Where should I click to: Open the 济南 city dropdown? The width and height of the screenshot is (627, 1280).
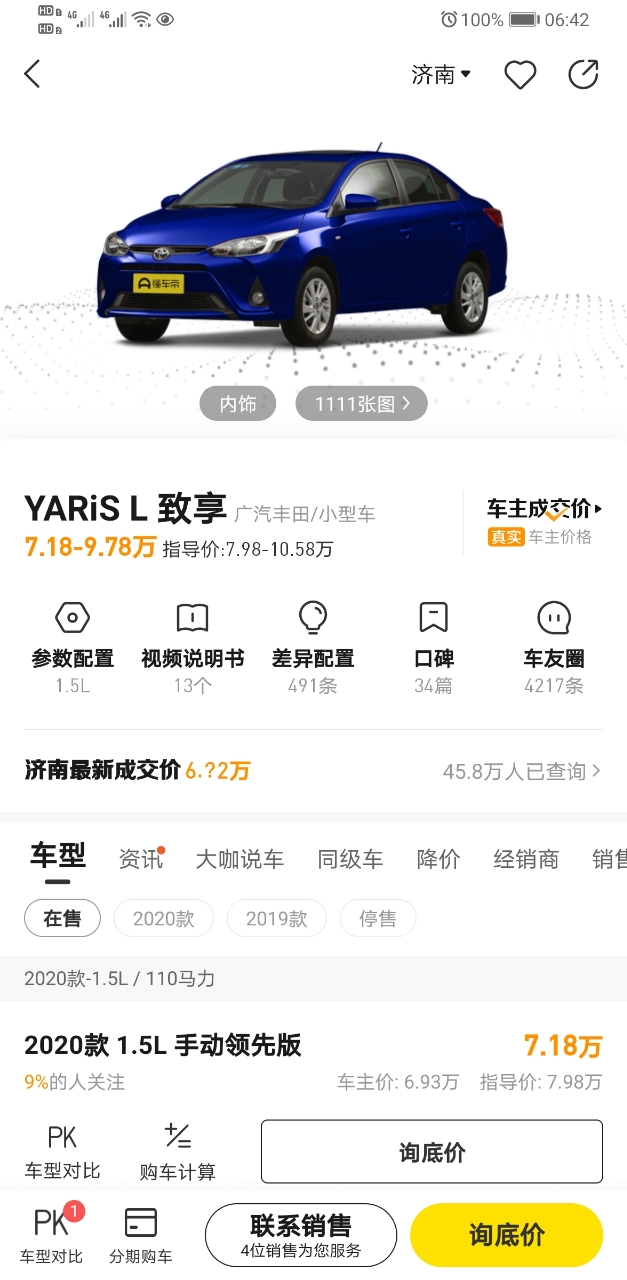point(441,75)
